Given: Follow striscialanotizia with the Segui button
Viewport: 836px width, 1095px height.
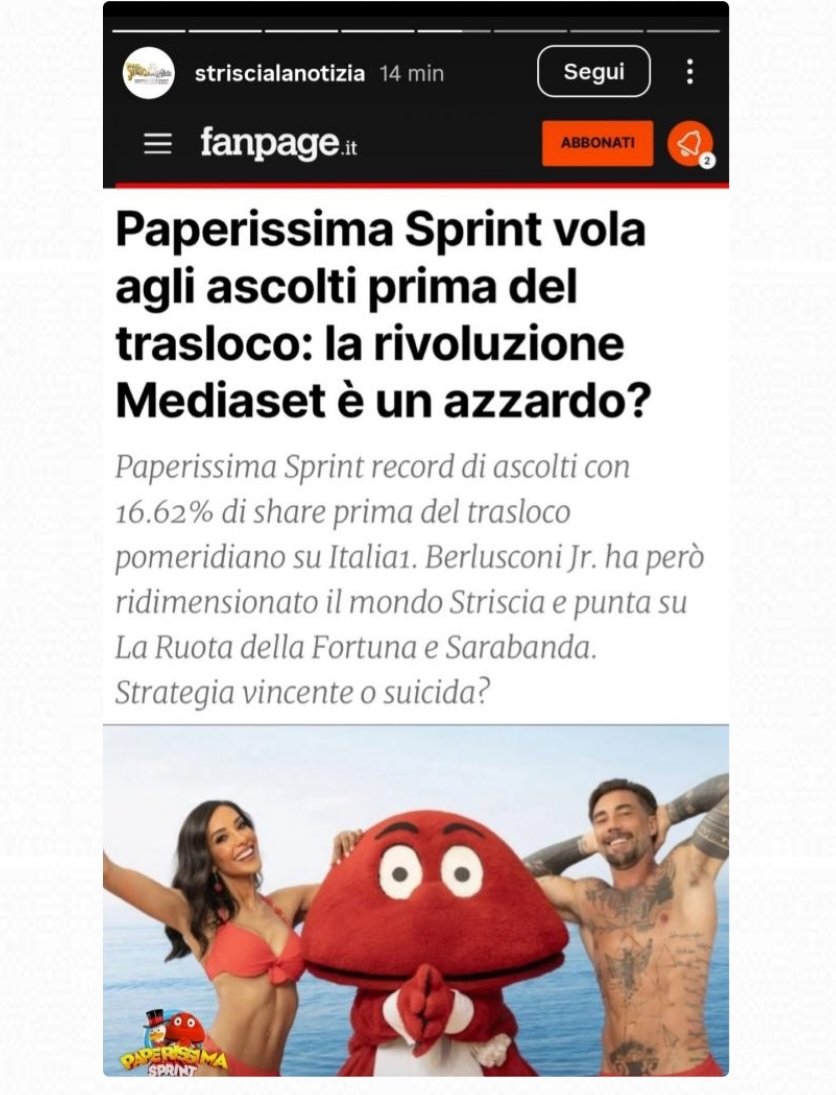Looking at the screenshot, I should pyautogui.click(x=593, y=72).
